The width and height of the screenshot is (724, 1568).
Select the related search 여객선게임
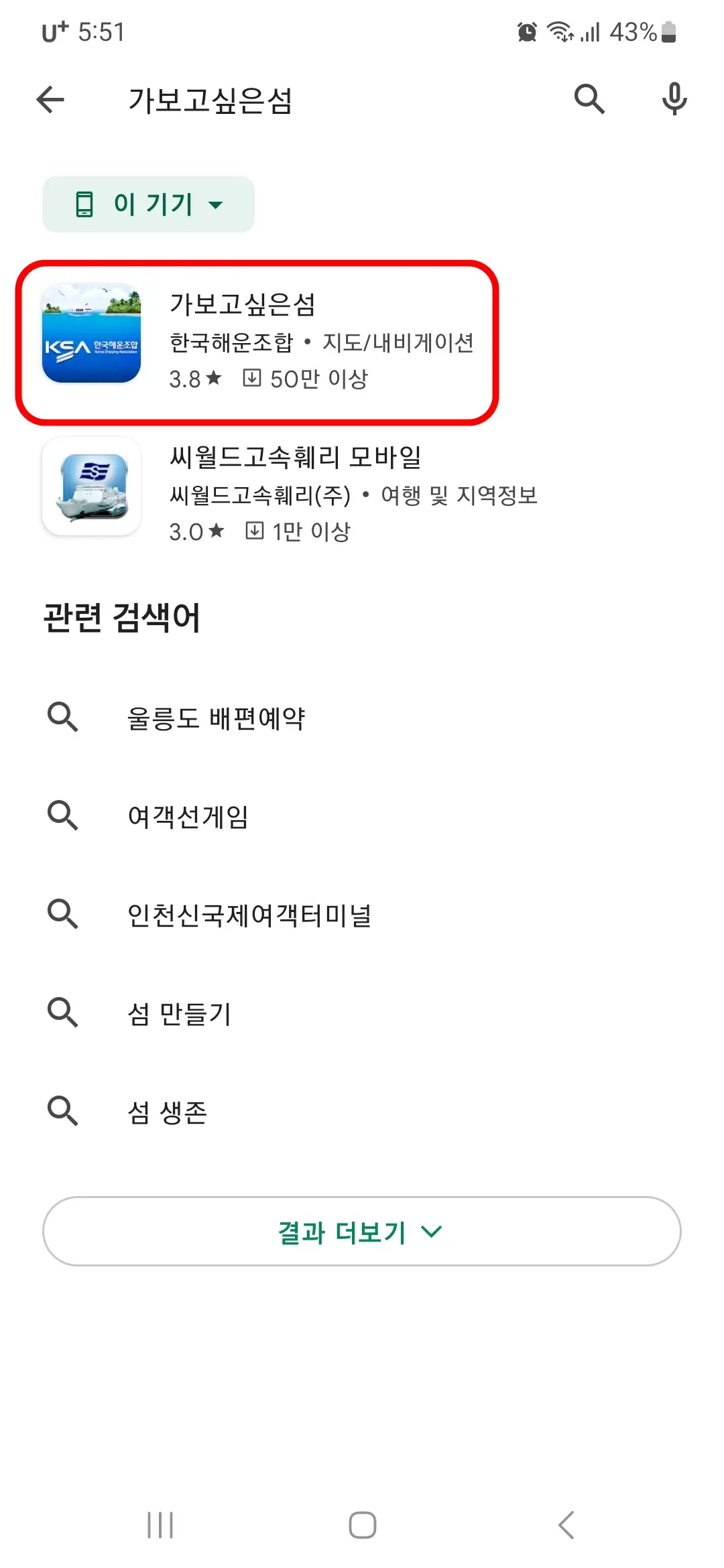[189, 814]
